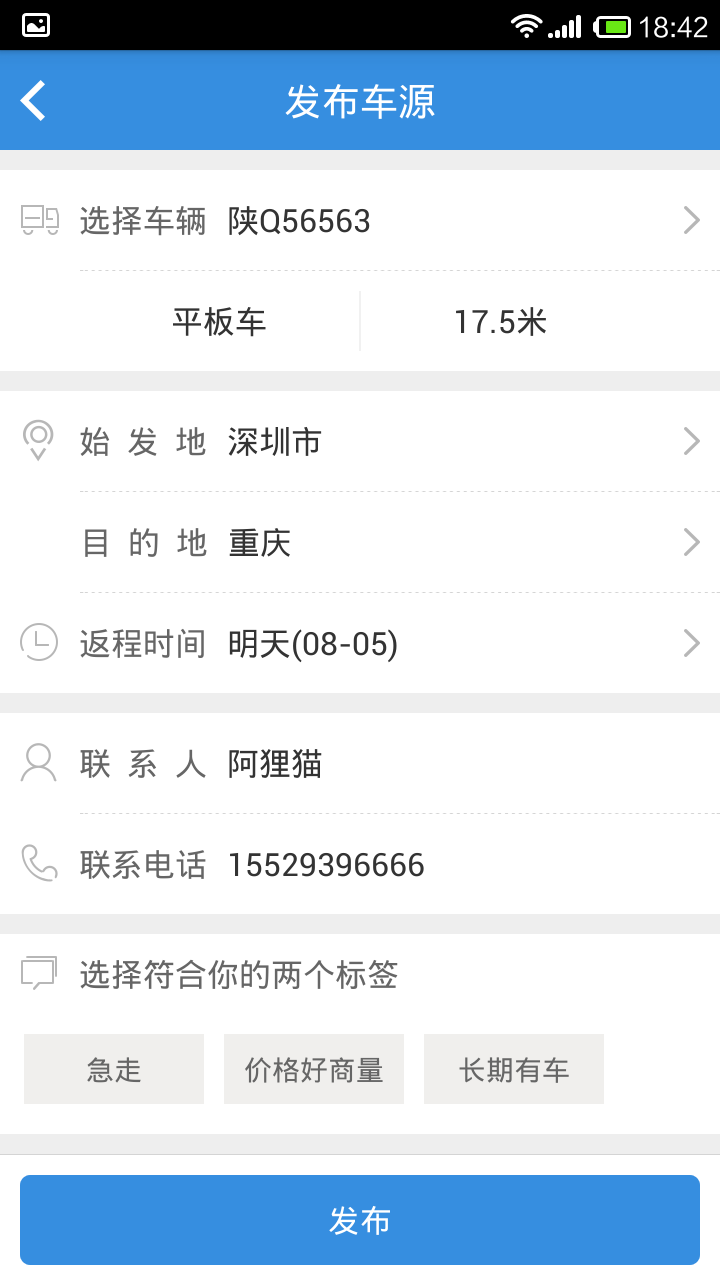Tap the 平板车 vehicle type label
Viewport: 720px width, 1280px height.
pos(218,321)
